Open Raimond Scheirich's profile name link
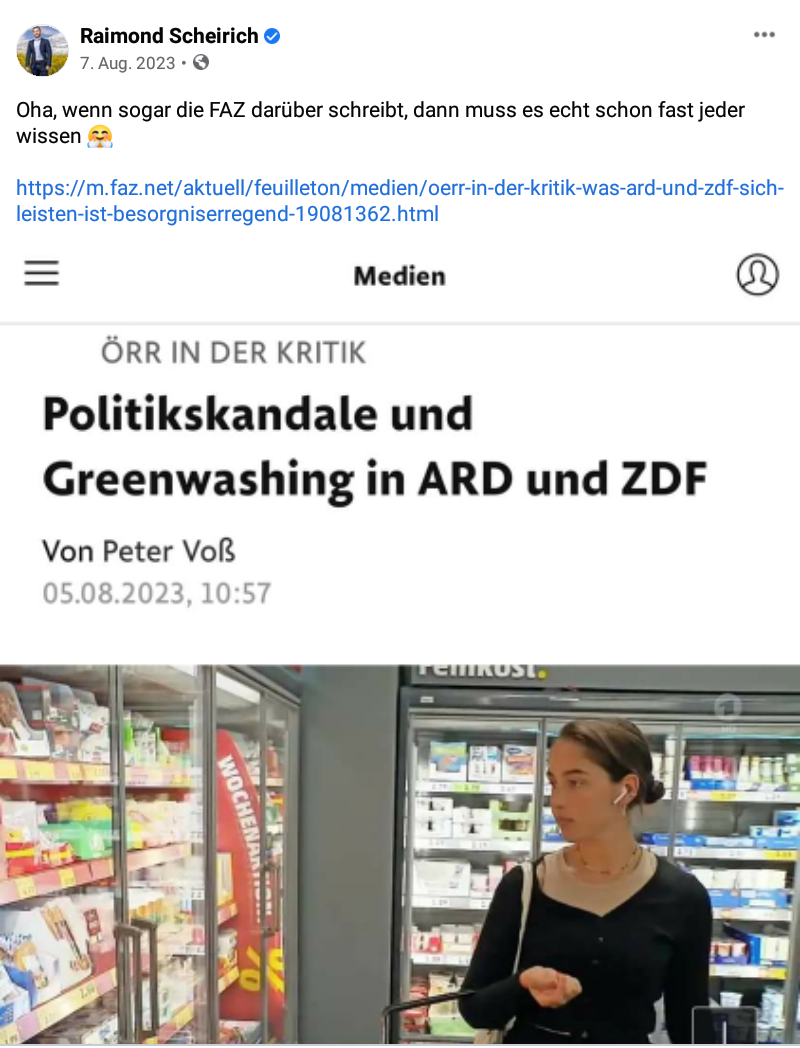 tap(169, 36)
